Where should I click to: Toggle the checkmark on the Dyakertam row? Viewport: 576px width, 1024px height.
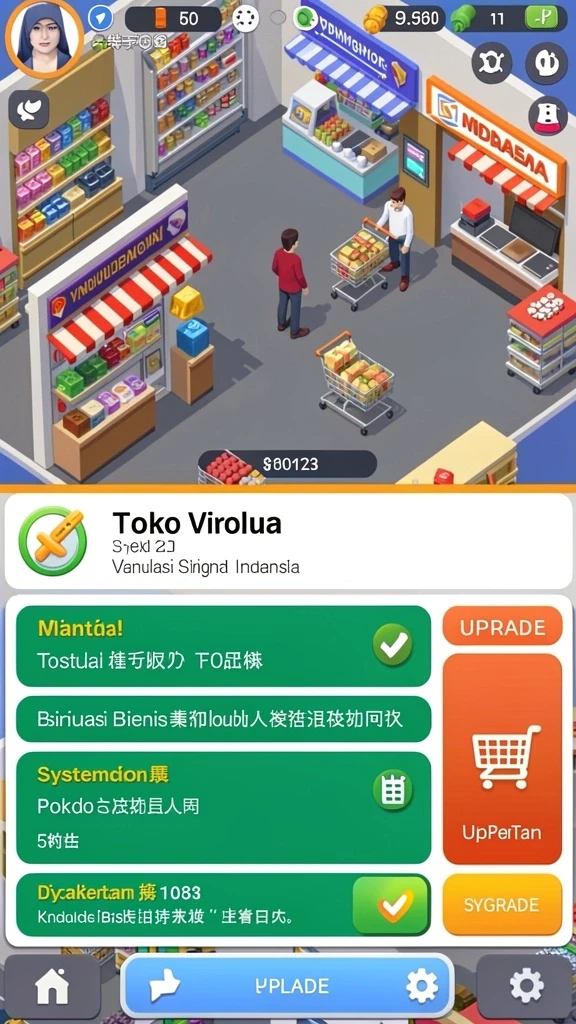[x=391, y=904]
